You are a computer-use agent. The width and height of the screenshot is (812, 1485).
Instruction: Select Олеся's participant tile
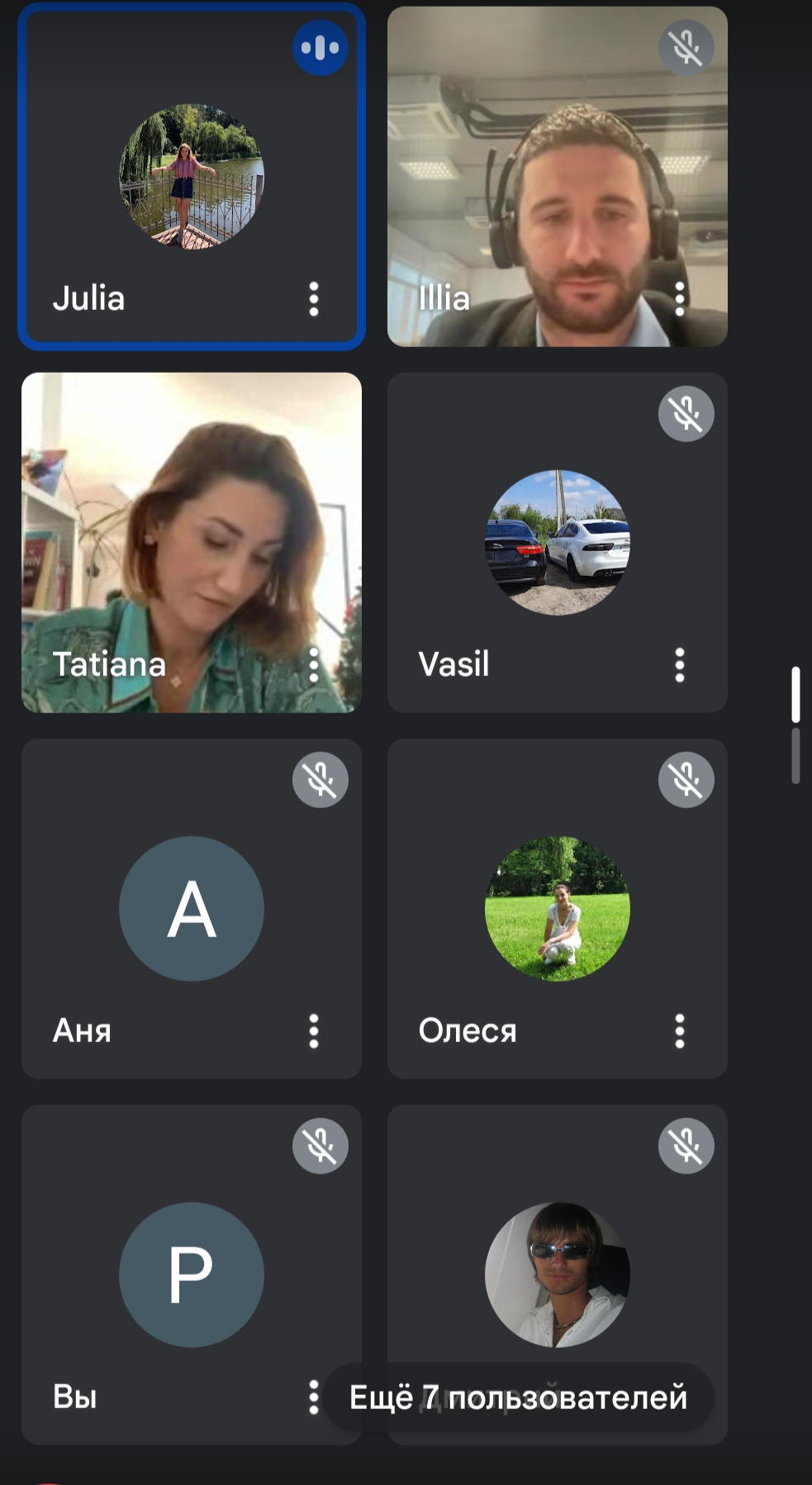(x=558, y=909)
